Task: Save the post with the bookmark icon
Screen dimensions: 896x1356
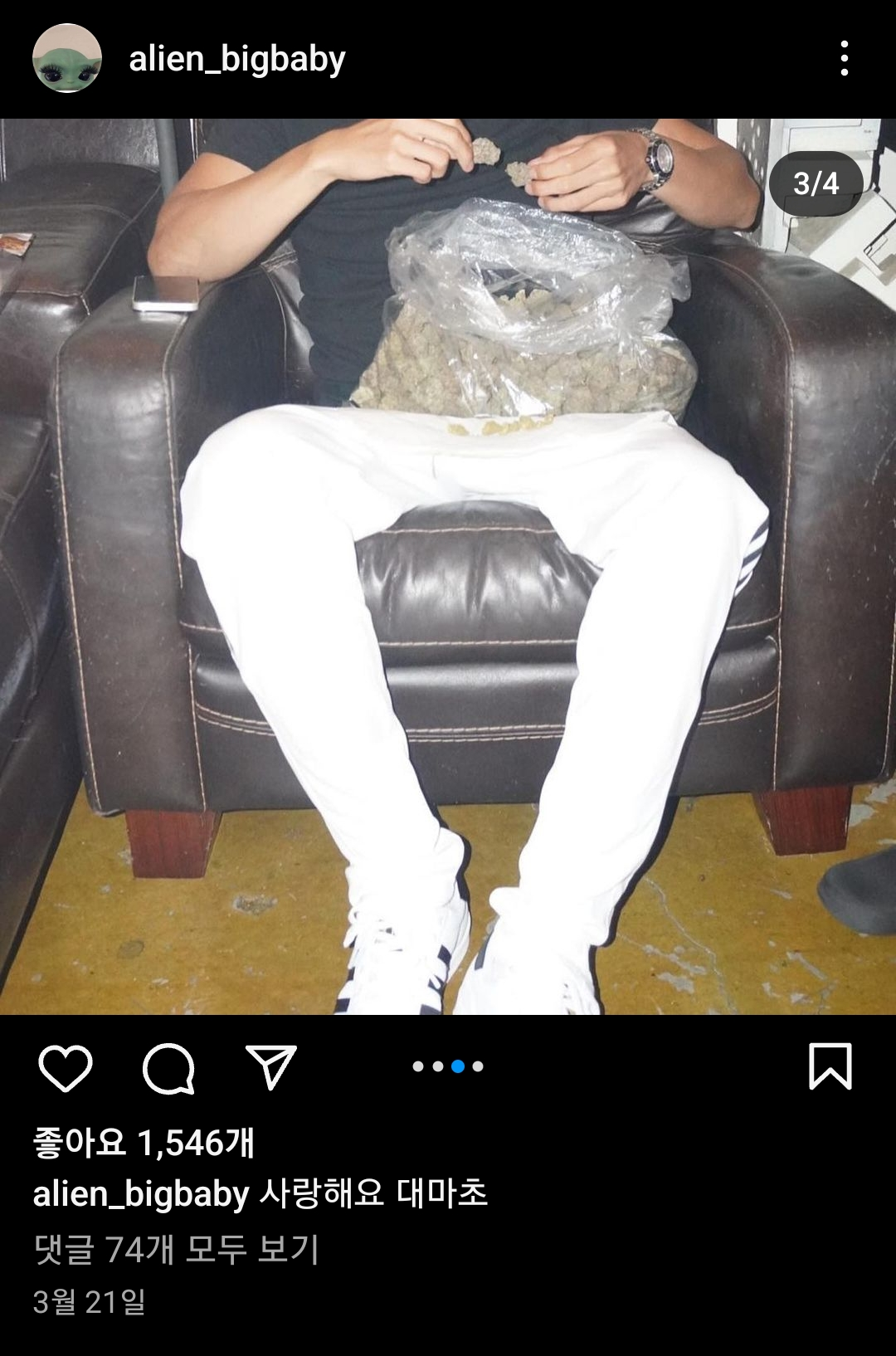Action: tap(830, 1066)
